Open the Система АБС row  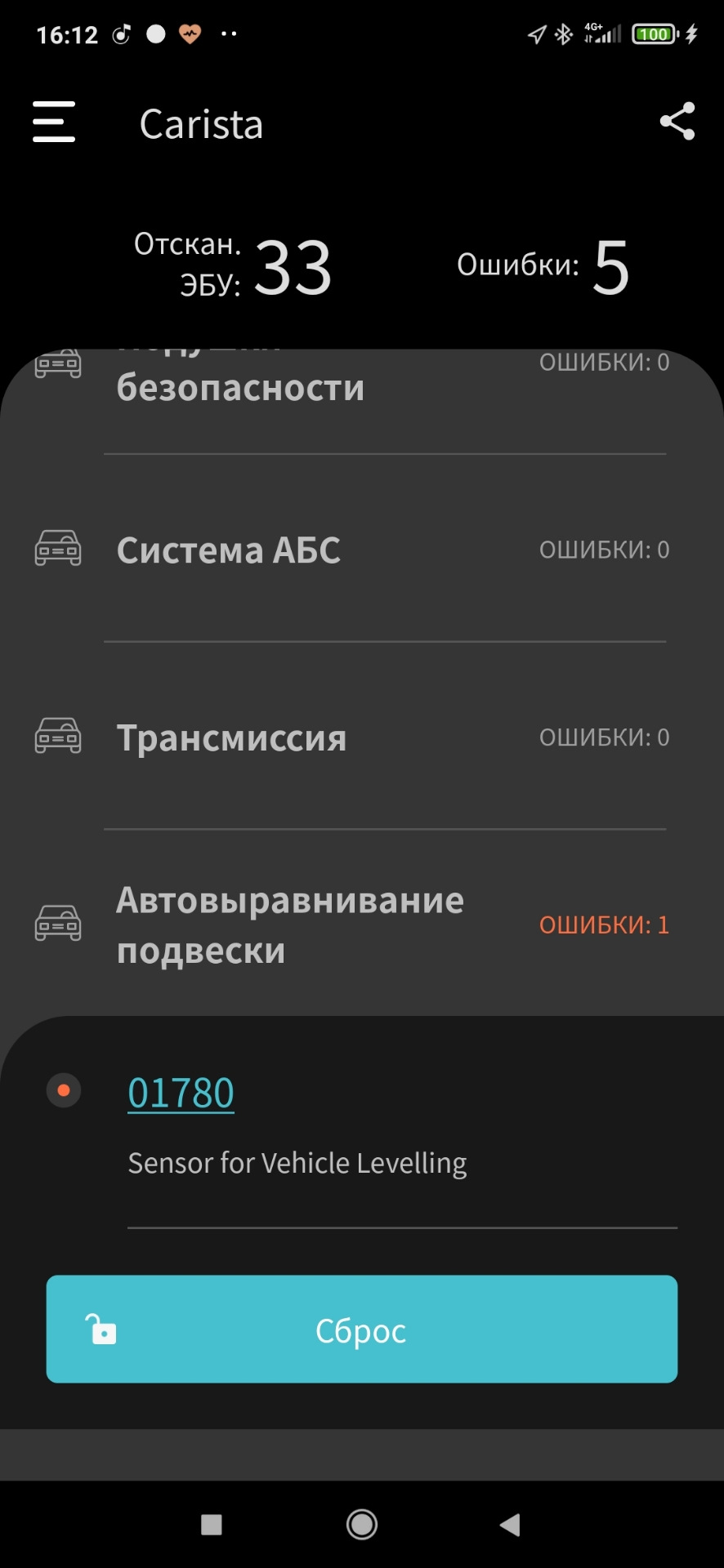[362, 550]
